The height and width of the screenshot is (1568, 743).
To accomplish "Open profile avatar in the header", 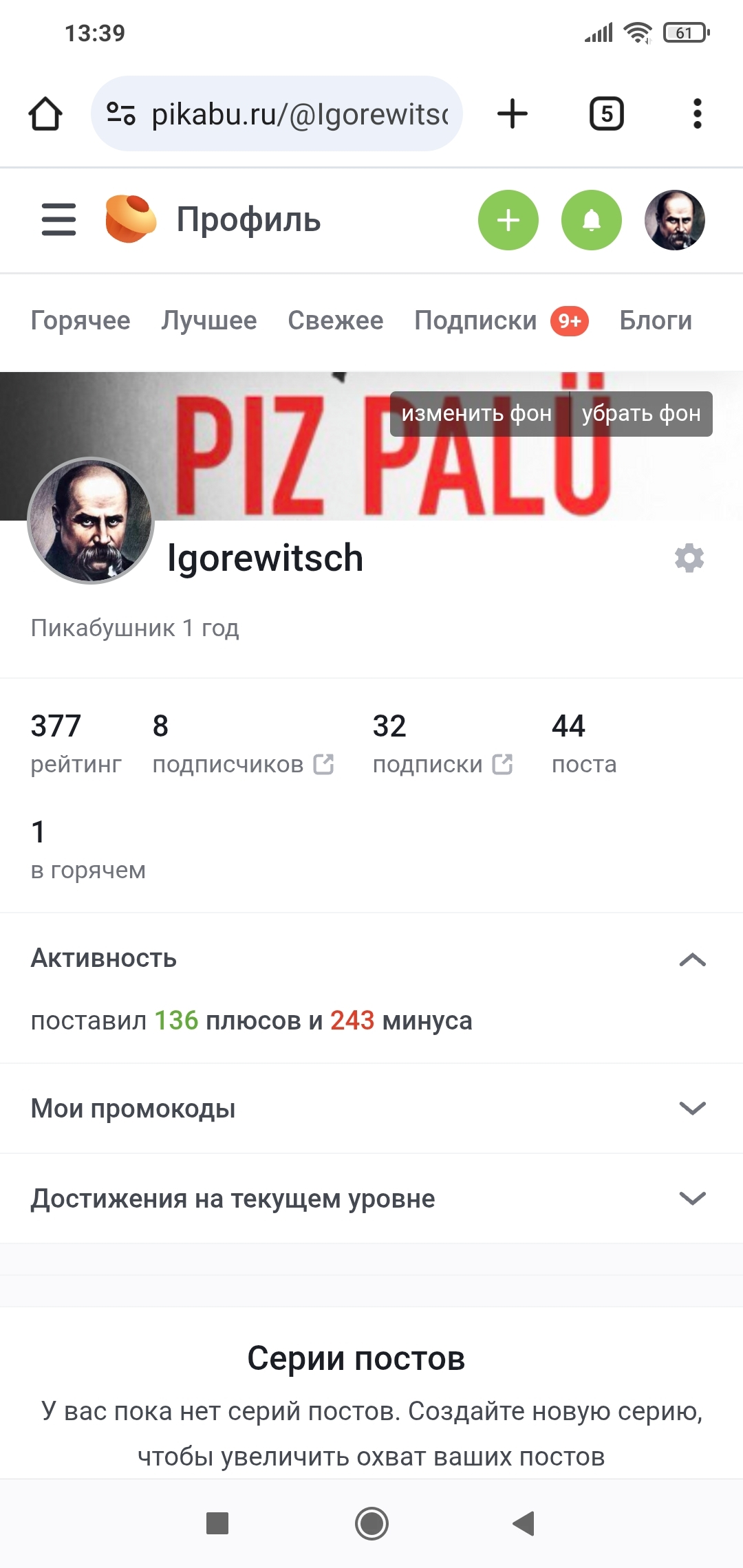I will point(675,220).
